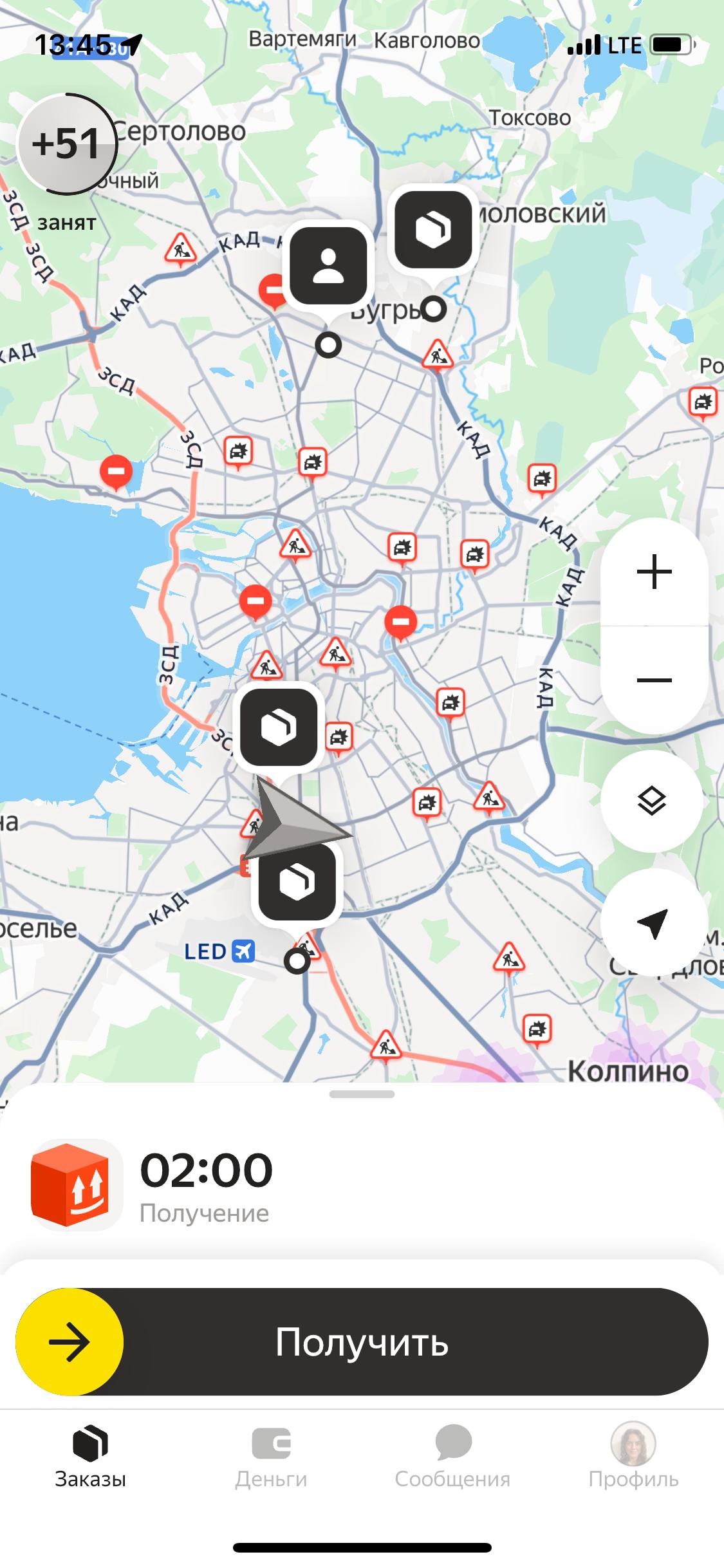Open the 02:00 Получение order card
The image size is (724, 1568).
206,1185
